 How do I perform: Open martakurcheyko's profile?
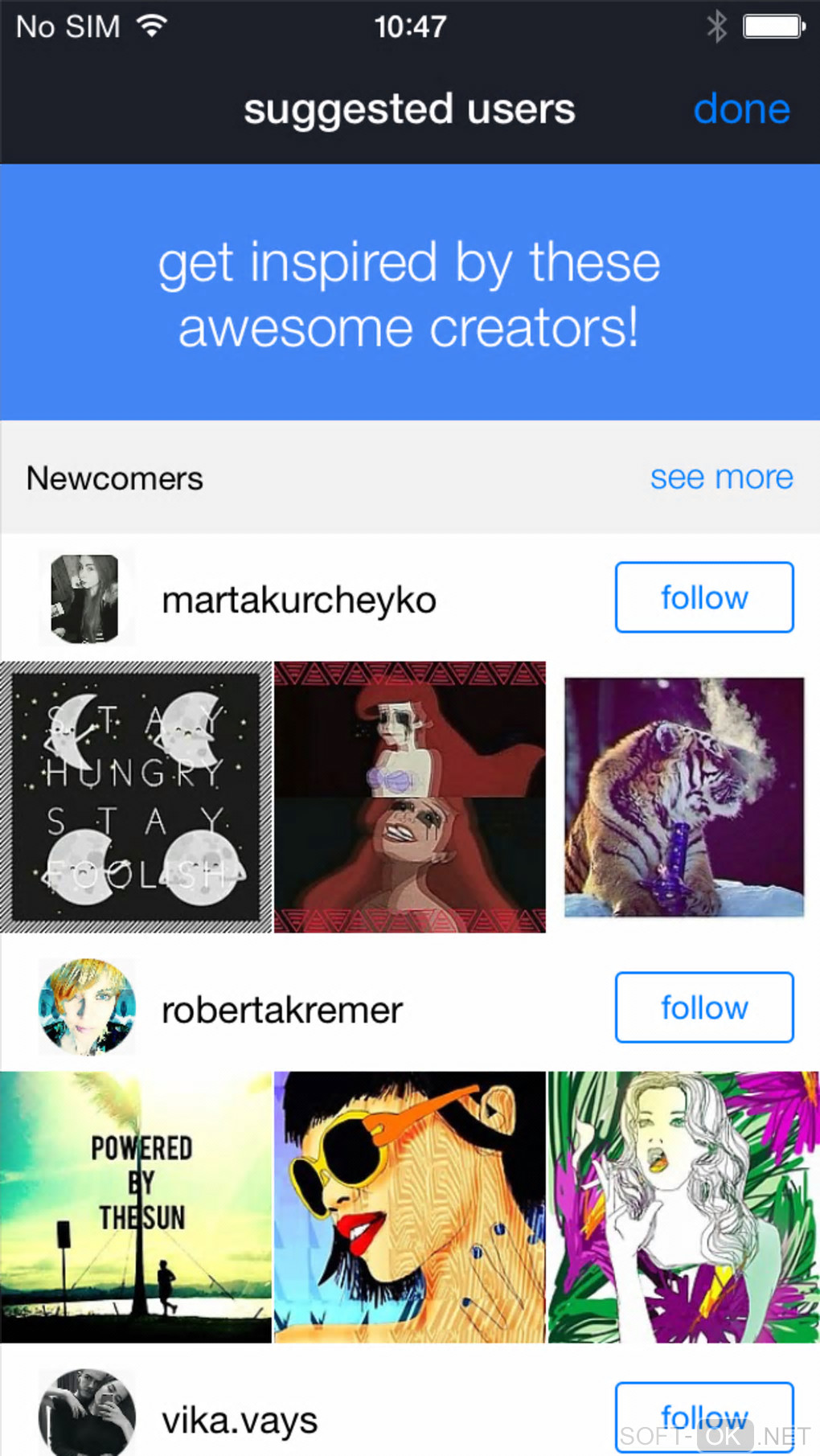point(298,600)
